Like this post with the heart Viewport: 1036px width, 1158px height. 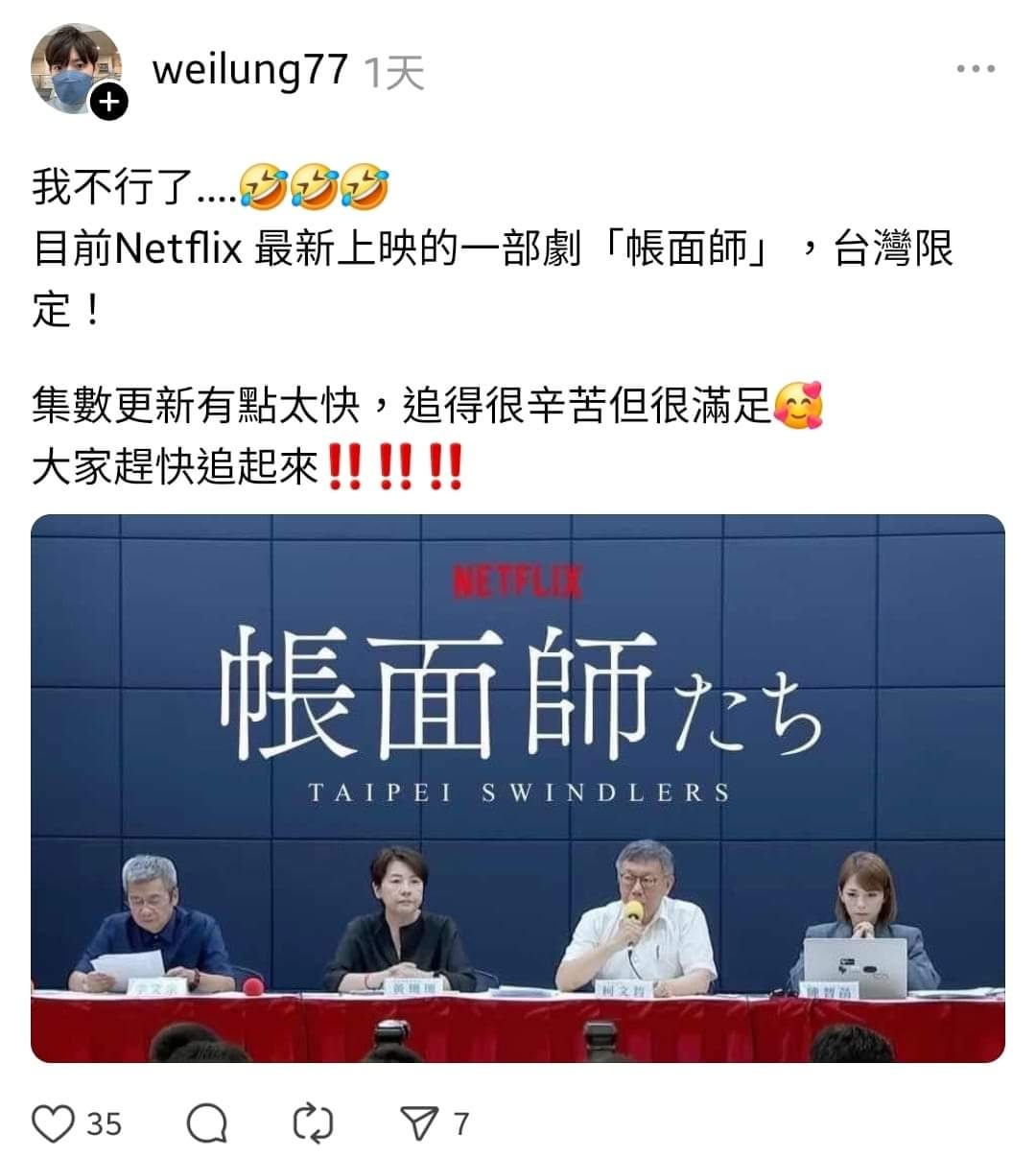[54, 1123]
